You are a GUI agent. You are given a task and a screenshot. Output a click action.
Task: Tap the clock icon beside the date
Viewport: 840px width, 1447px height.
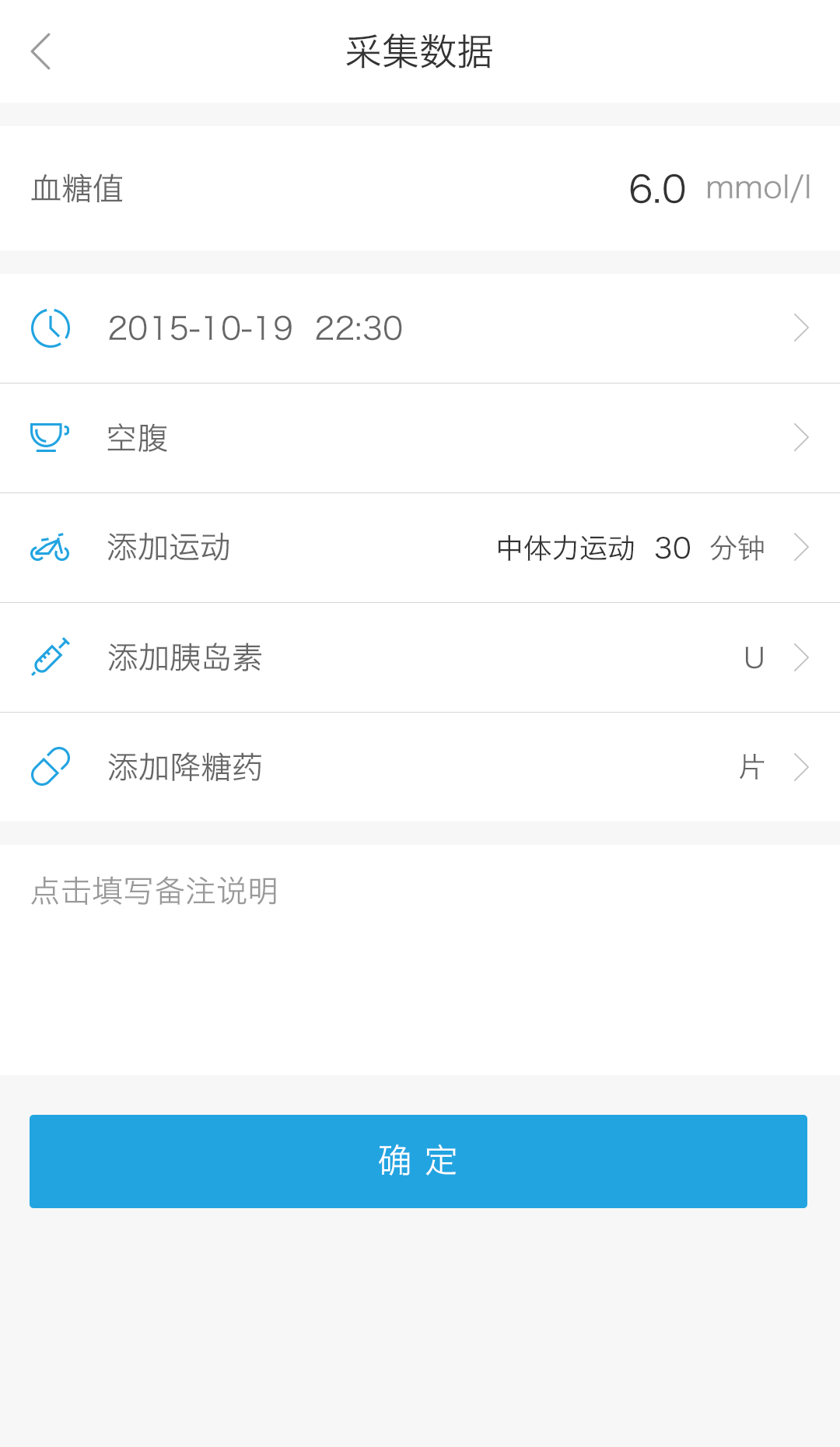click(50, 328)
